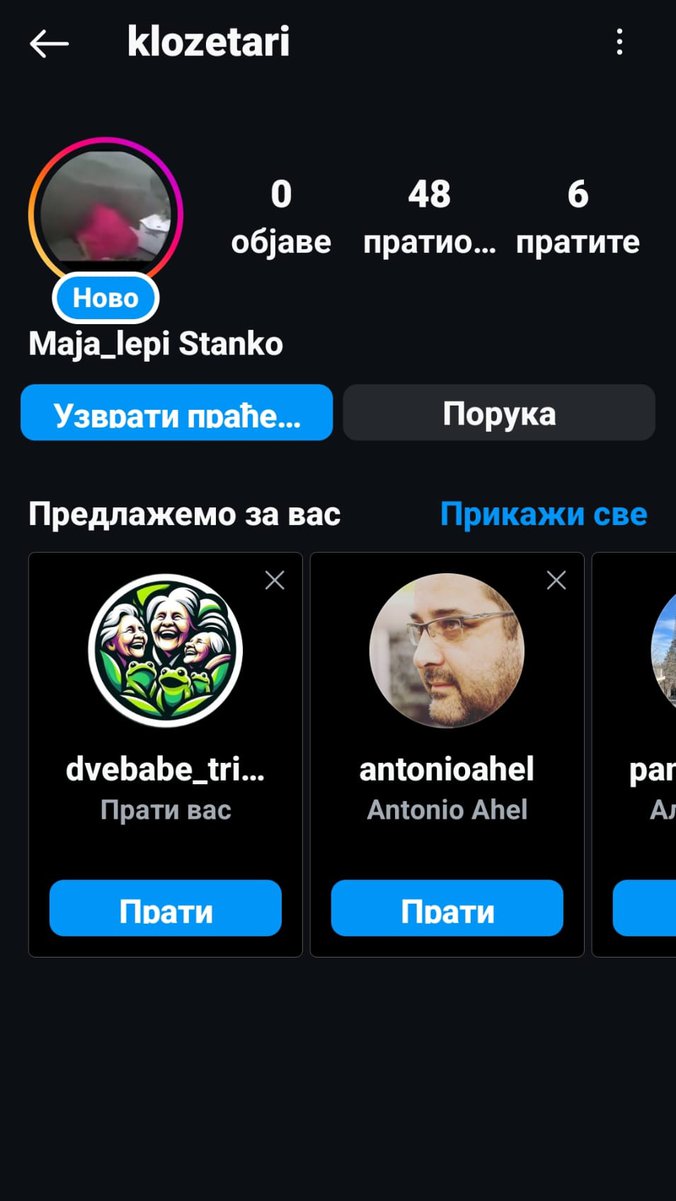Viewport: 676px width, 1201px height.
Task: Tap the Узврати праћење follow-back button
Action: click(176, 413)
